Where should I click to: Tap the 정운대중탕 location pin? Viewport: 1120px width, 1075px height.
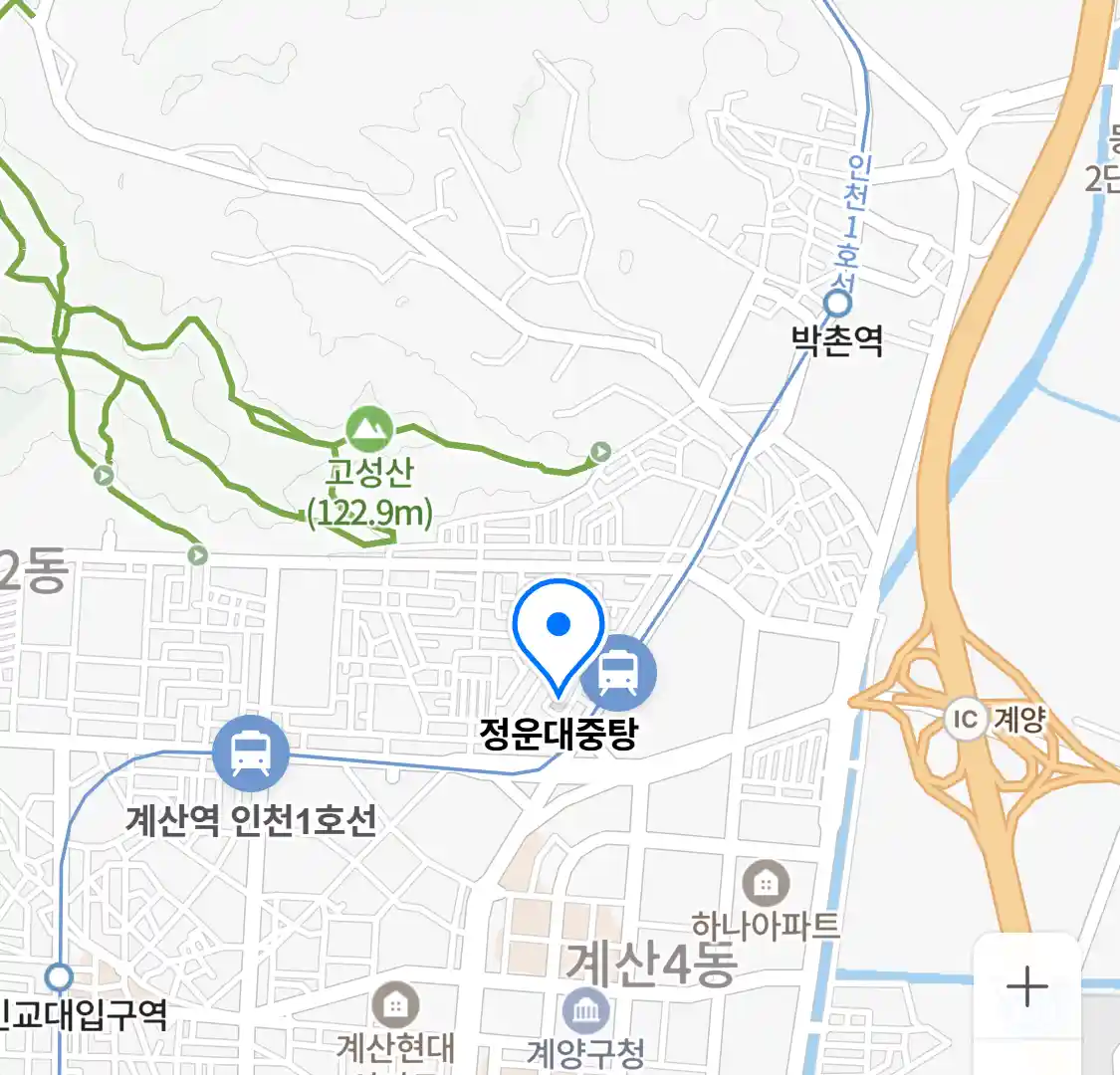(x=559, y=631)
